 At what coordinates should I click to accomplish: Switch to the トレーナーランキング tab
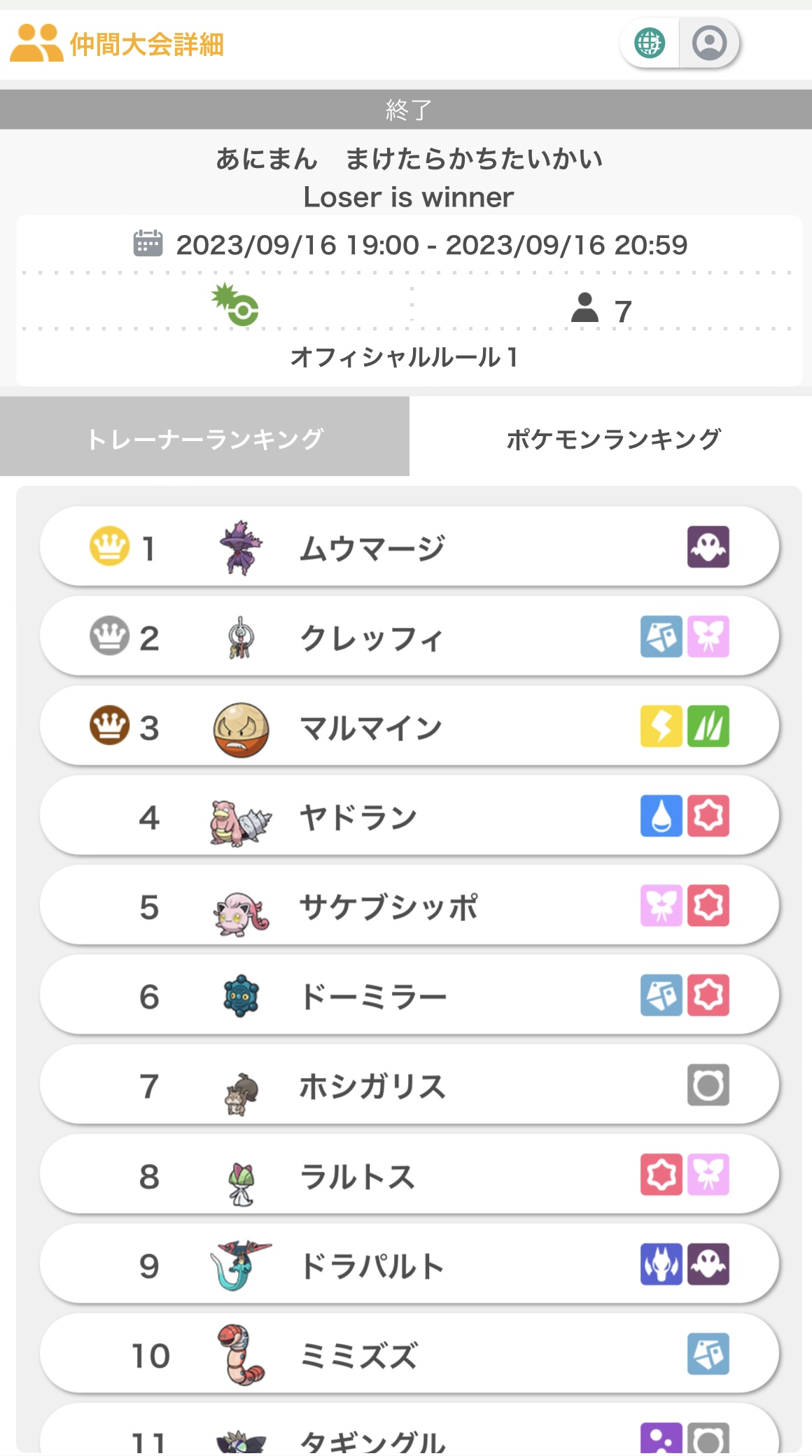(x=204, y=438)
